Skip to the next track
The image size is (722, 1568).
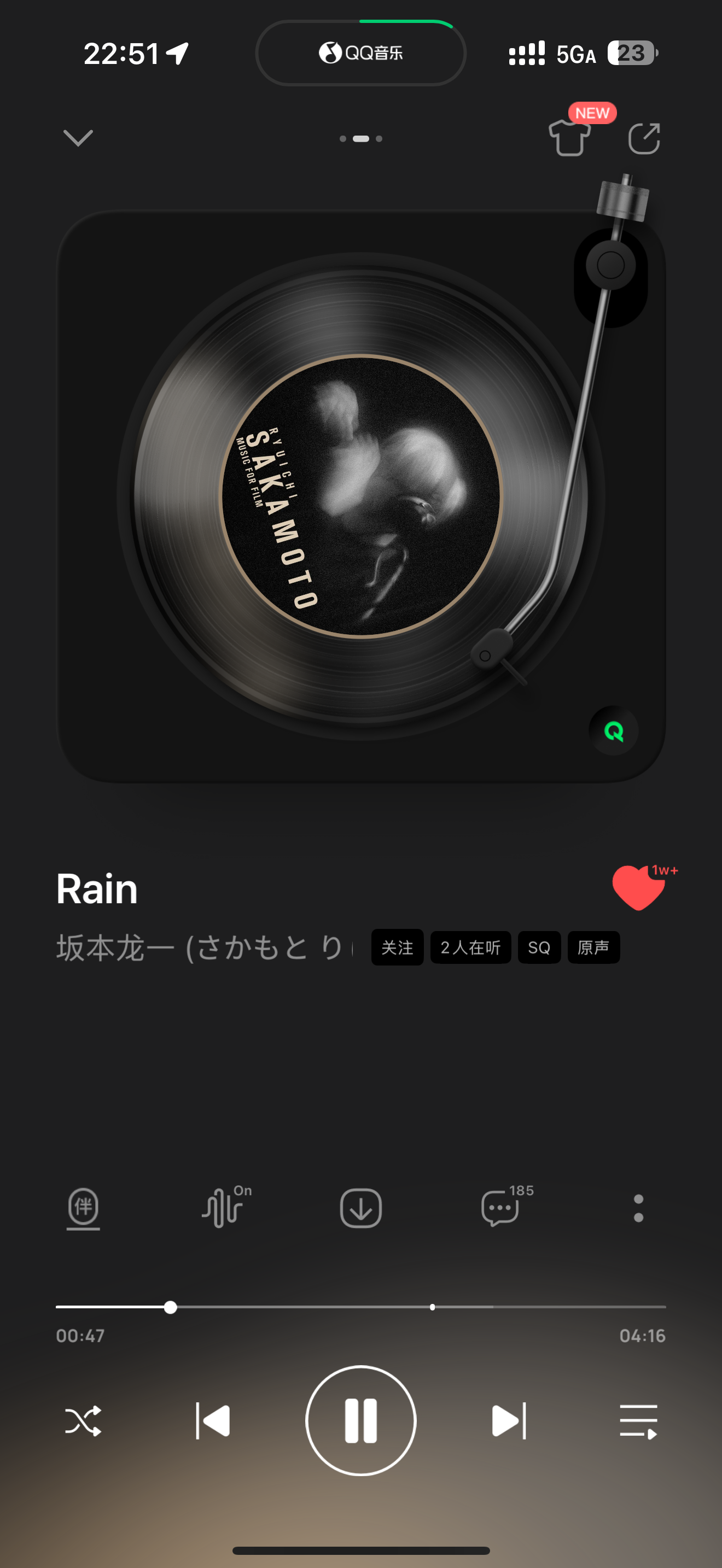509,1421
